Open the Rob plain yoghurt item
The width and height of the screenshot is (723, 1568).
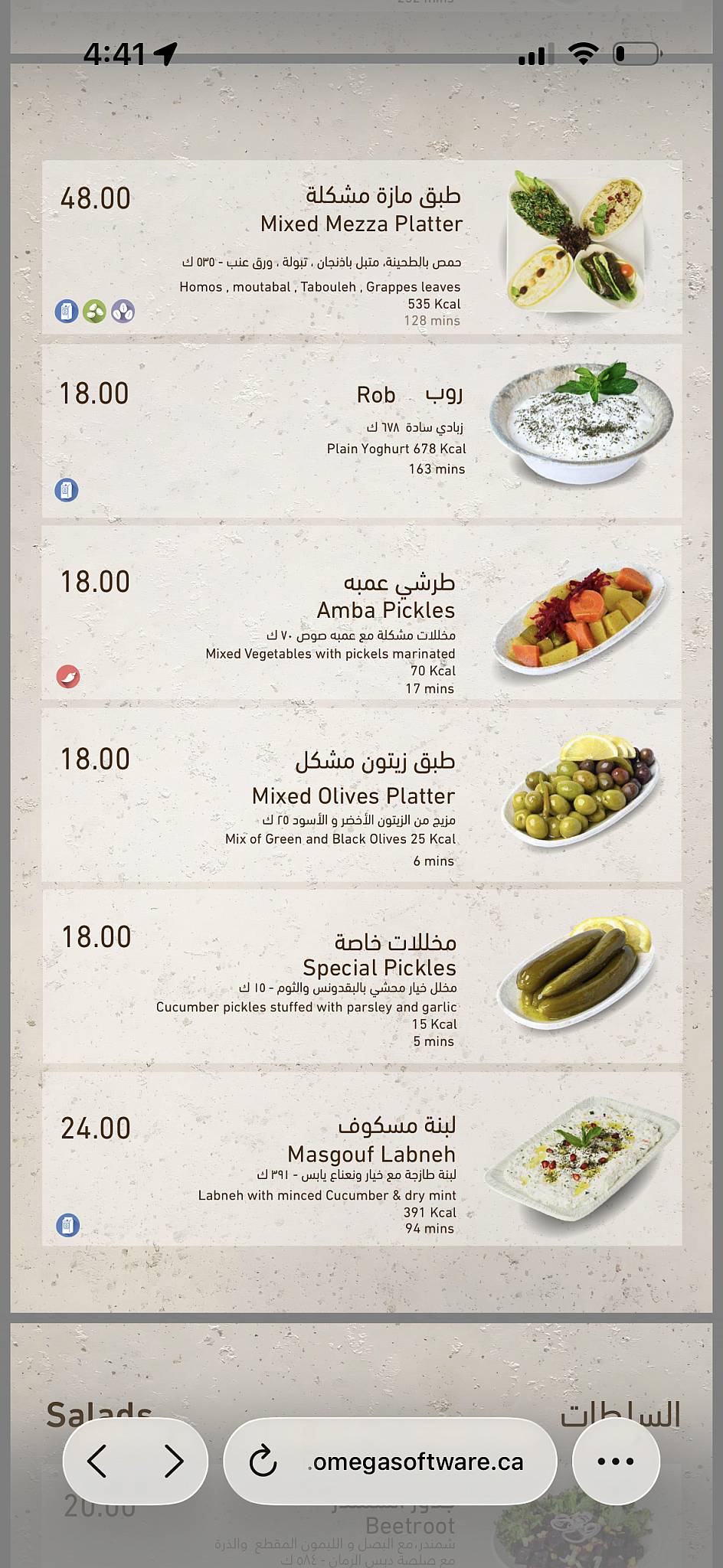click(x=361, y=431)
